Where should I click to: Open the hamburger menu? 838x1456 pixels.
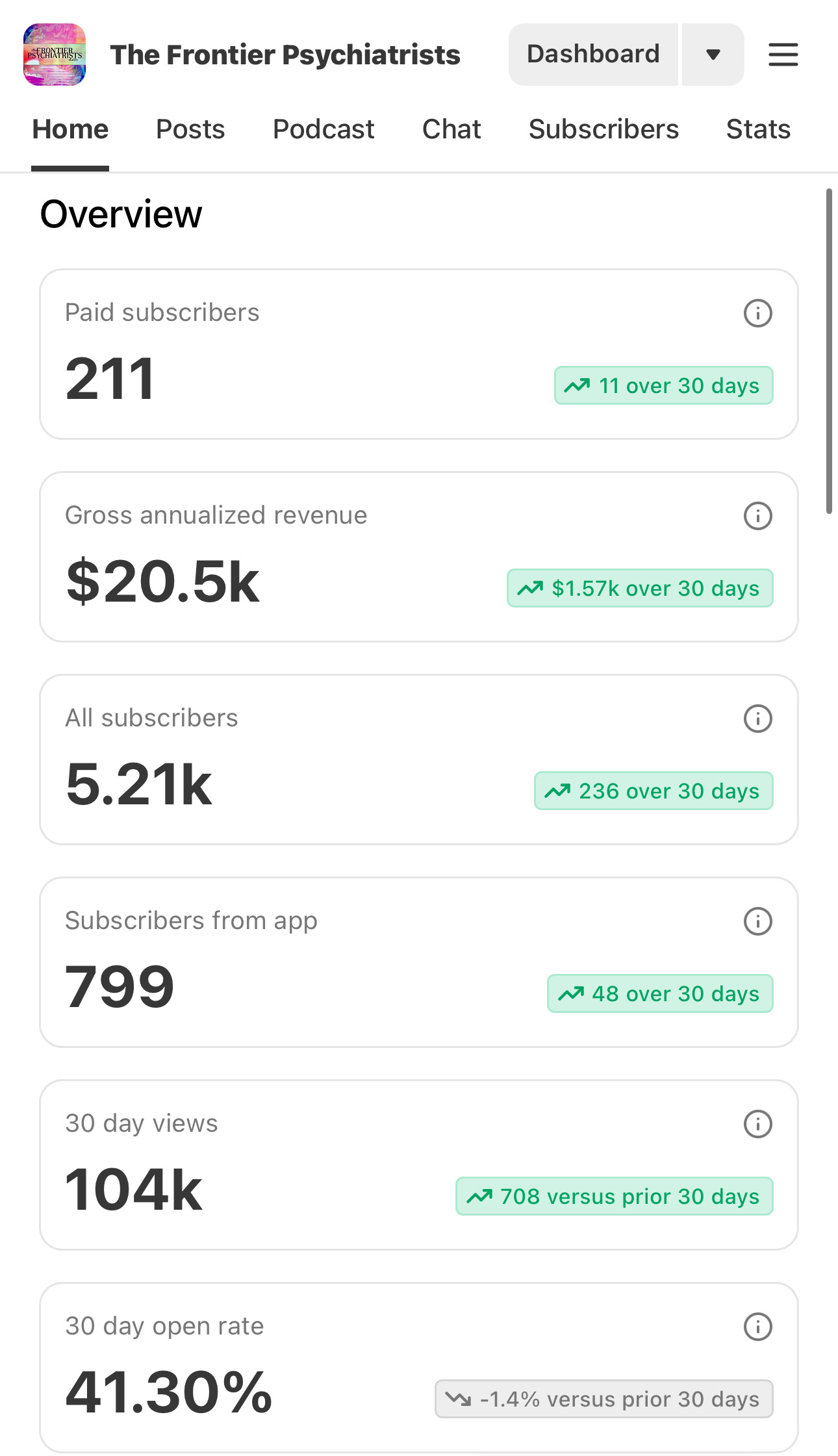[783, 55]
